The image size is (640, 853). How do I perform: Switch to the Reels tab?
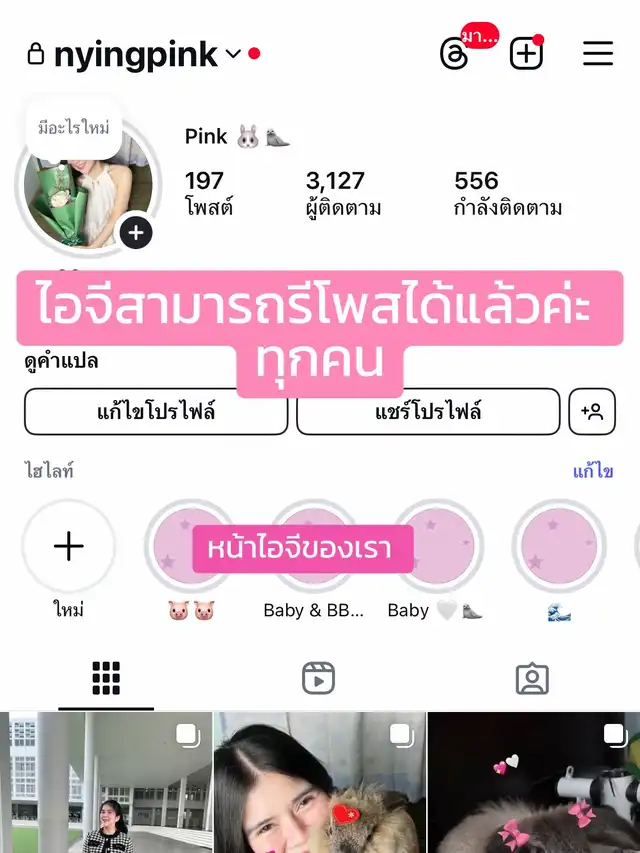coord(318,679)
